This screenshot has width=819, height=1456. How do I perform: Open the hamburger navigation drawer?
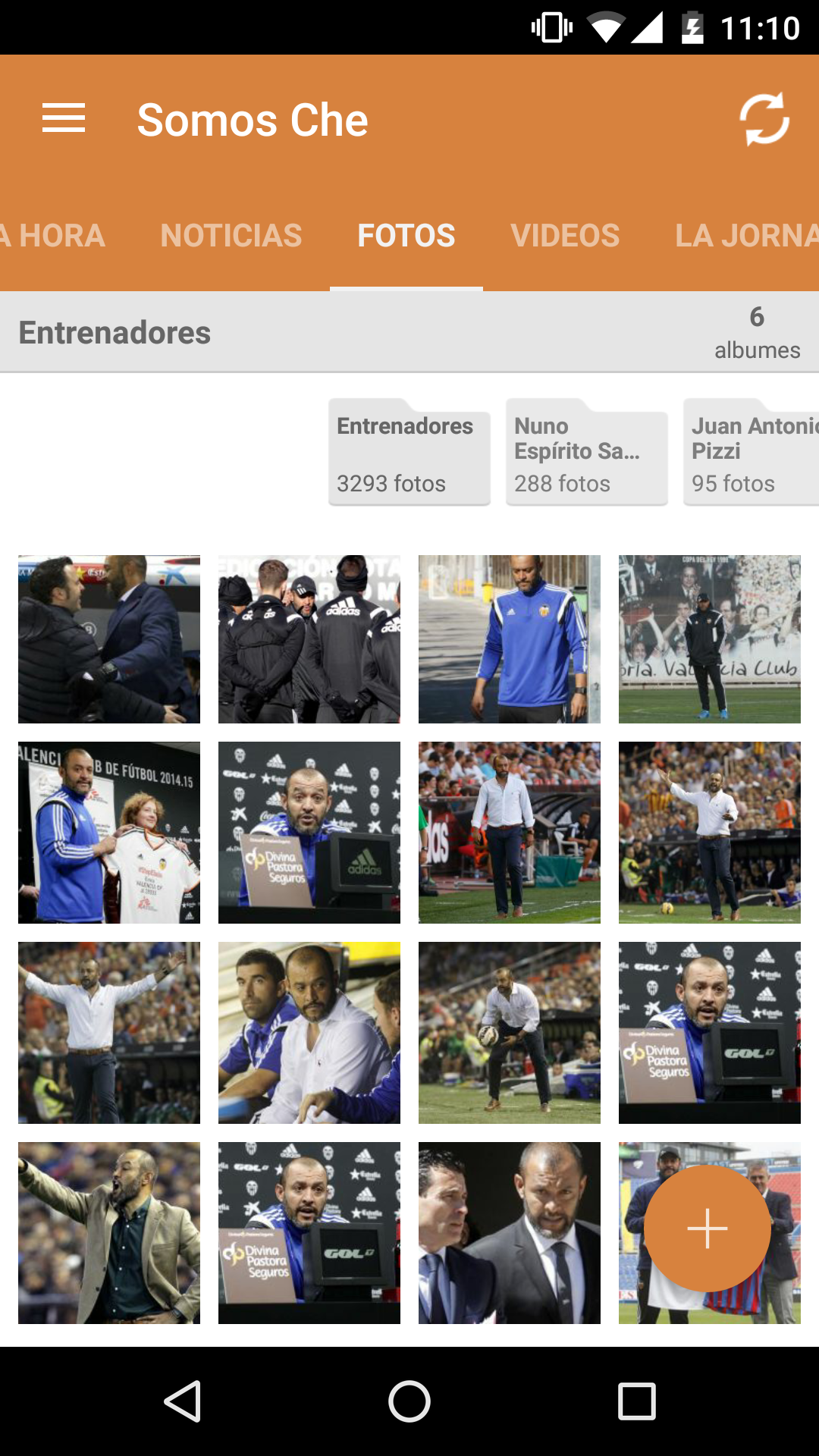point(64,119)
